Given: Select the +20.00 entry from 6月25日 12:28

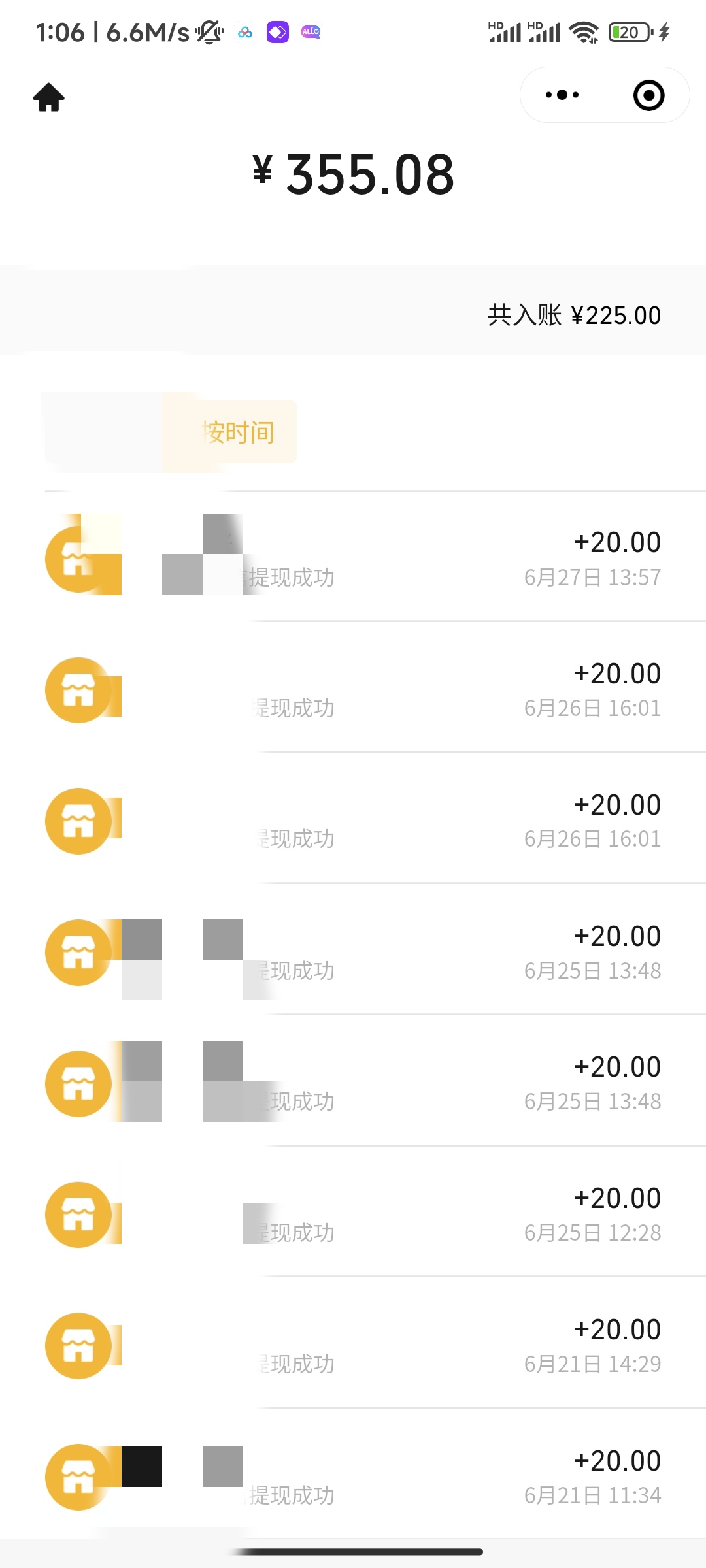Looking at the screenshot, I should click(x=353, y=1214).
